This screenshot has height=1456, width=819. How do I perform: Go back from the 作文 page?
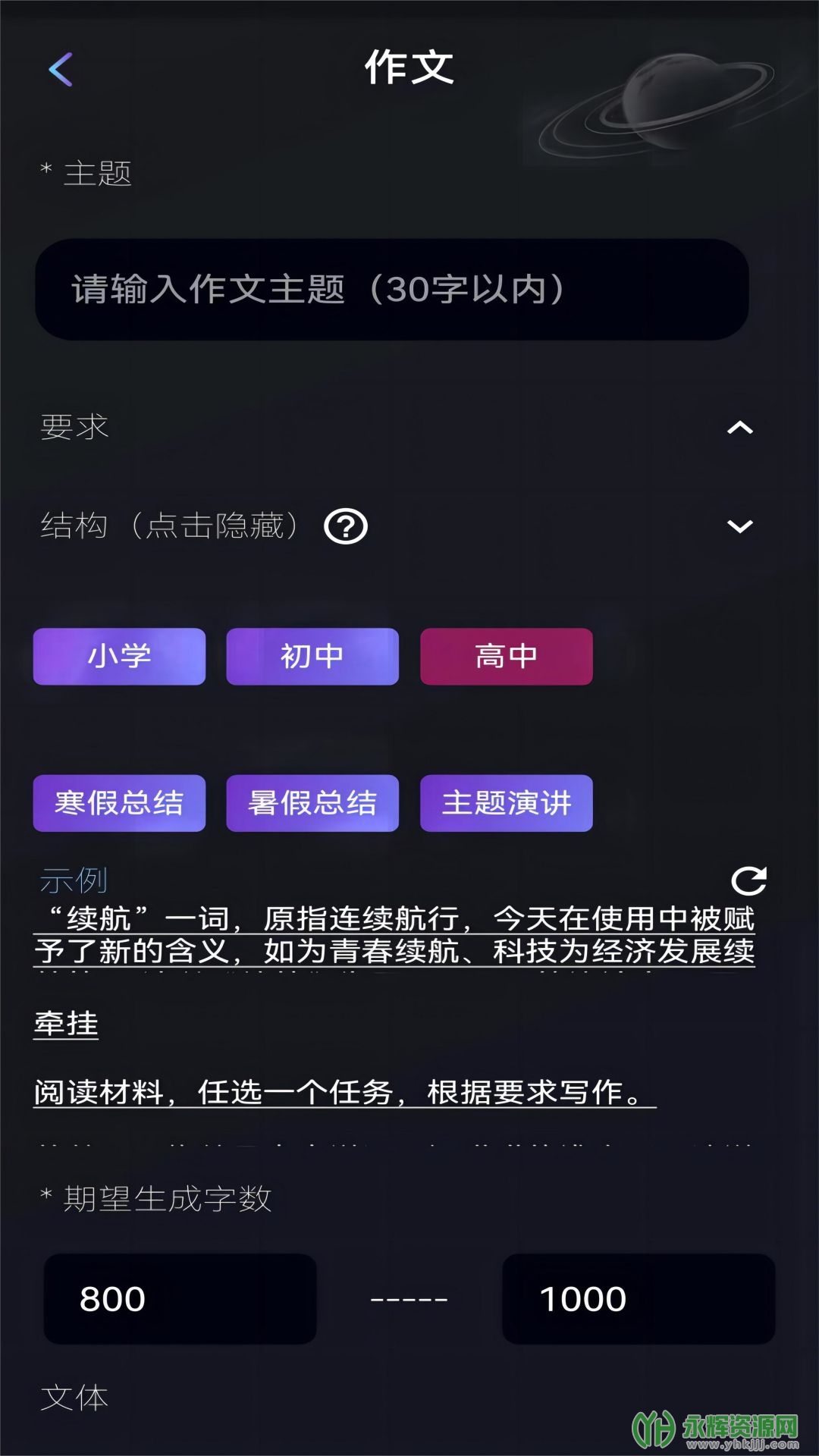(x=61, y=70)
